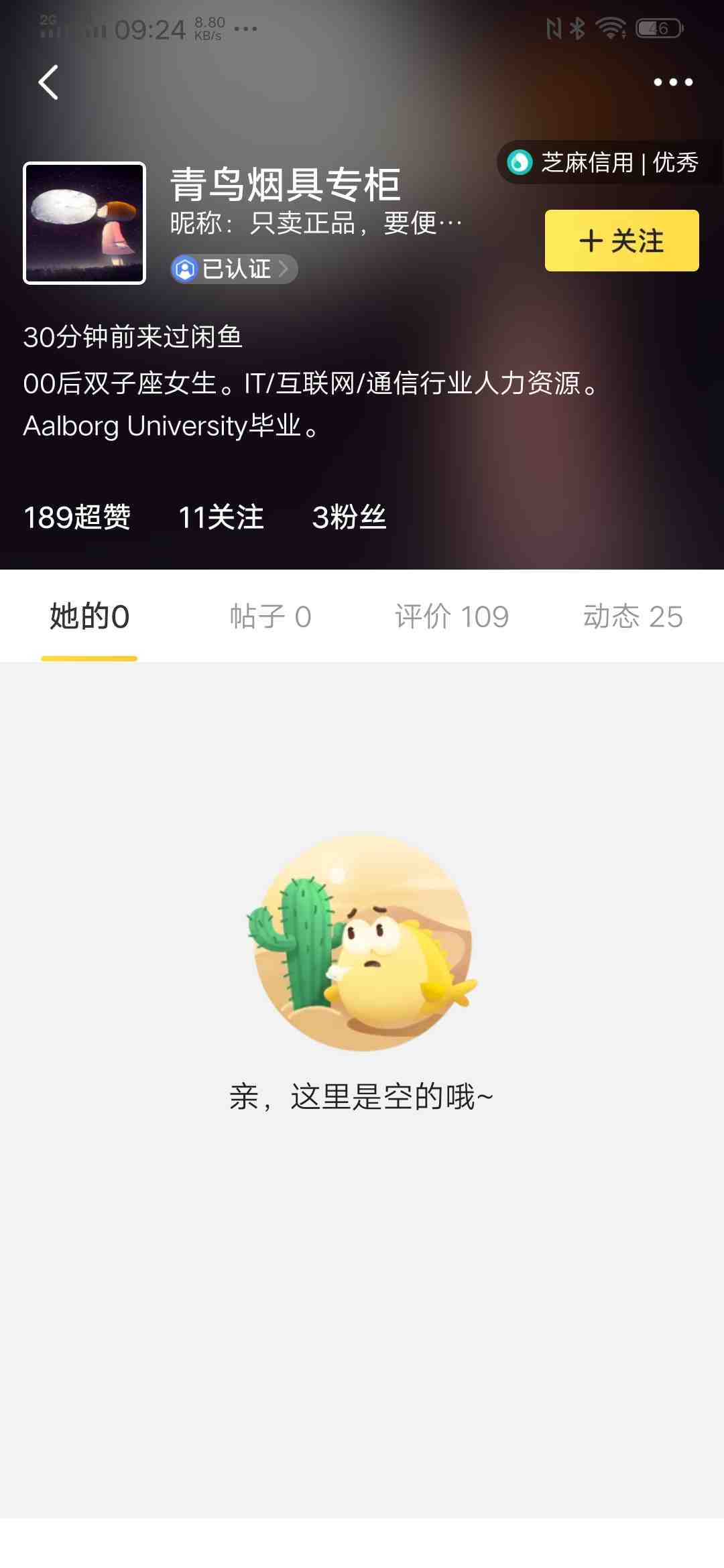Follow this seller with +关注
Image resolution: width=724 pixels, height=1568 pixels.
(x=621, y=241)
